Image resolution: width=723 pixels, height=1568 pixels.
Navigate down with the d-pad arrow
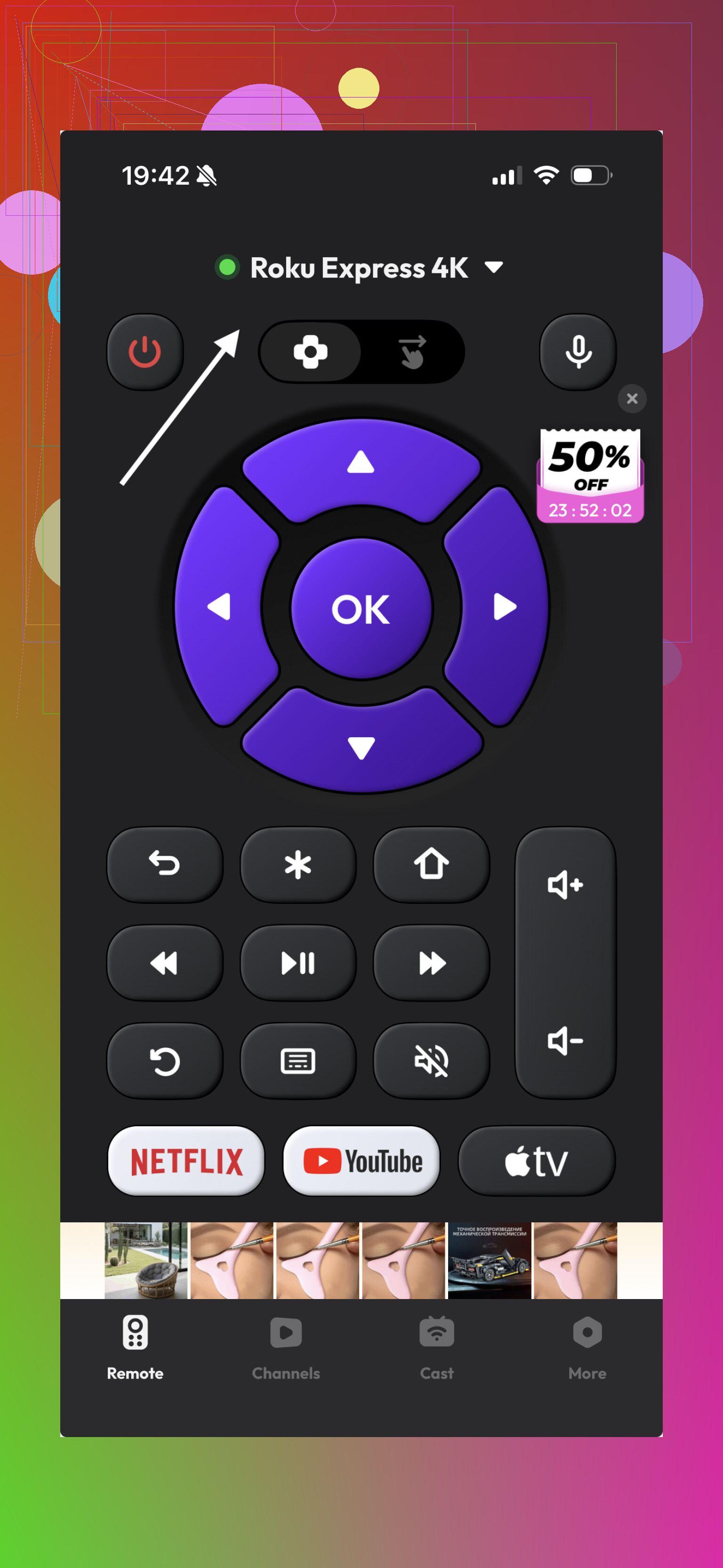coord(361,747)
